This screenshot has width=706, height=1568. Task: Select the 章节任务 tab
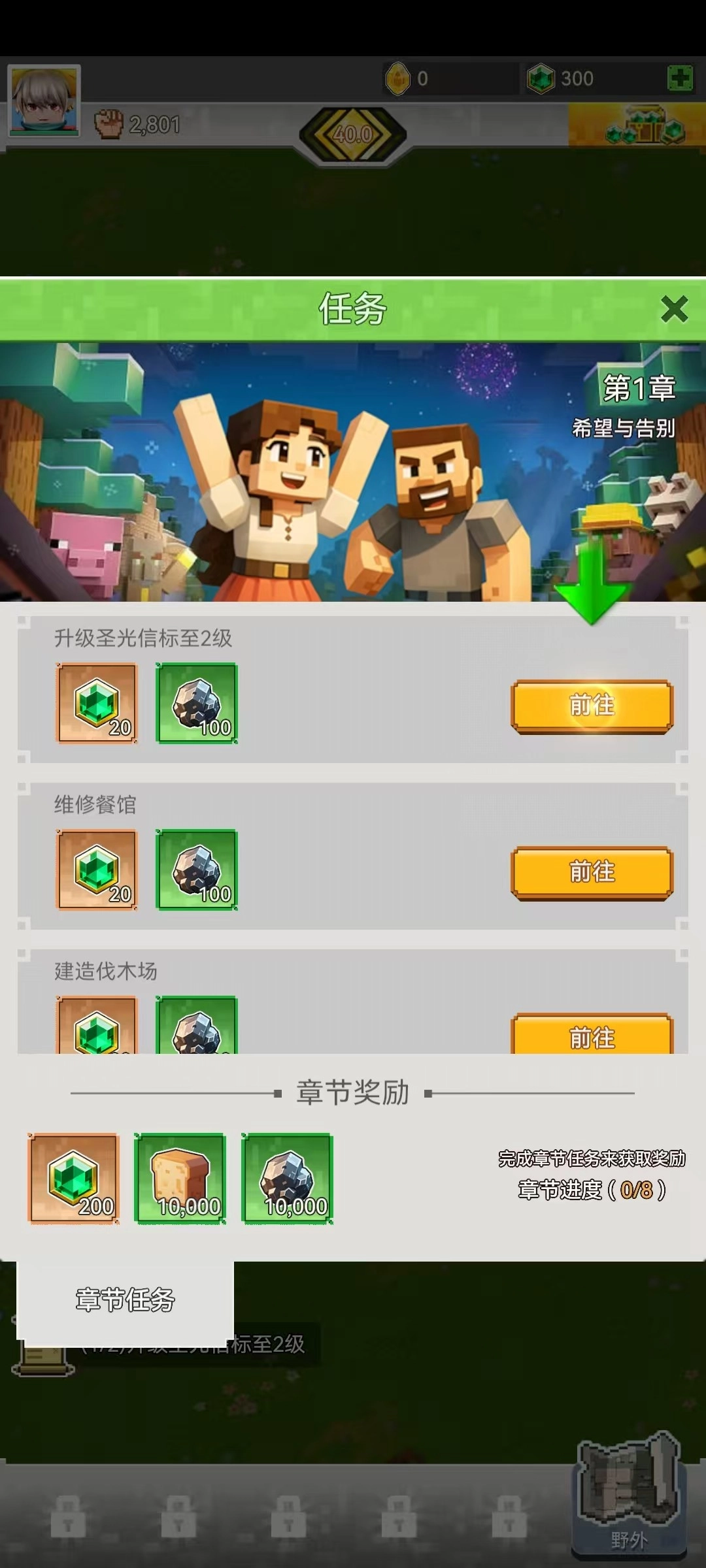point(125,1300)
